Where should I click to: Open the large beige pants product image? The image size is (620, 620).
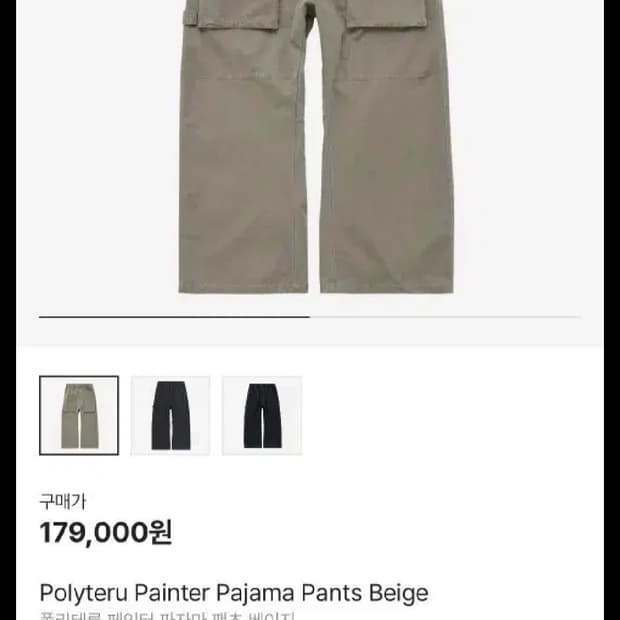(316, 147)
